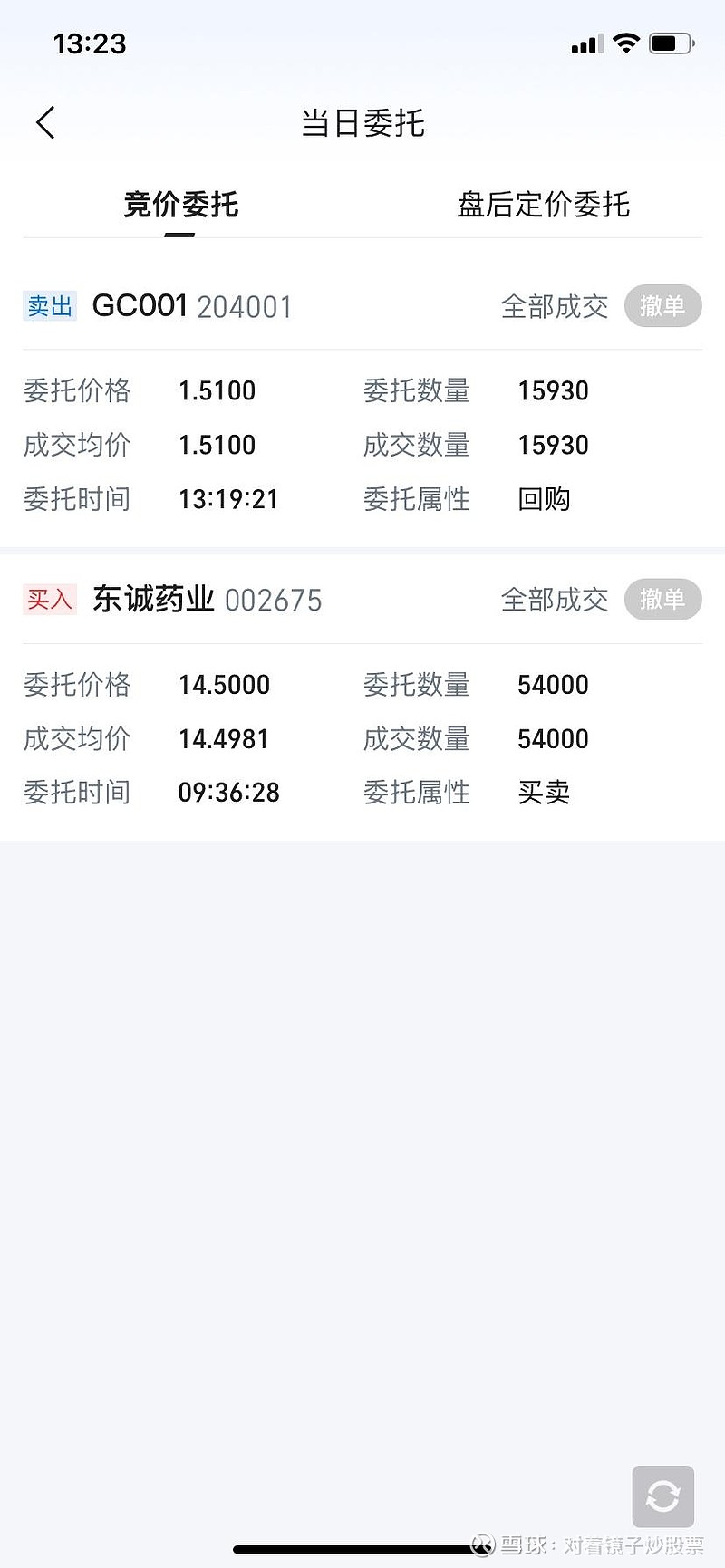Refresh the order list
Screen dimensions: 725x1568
tap(662, 1496)
